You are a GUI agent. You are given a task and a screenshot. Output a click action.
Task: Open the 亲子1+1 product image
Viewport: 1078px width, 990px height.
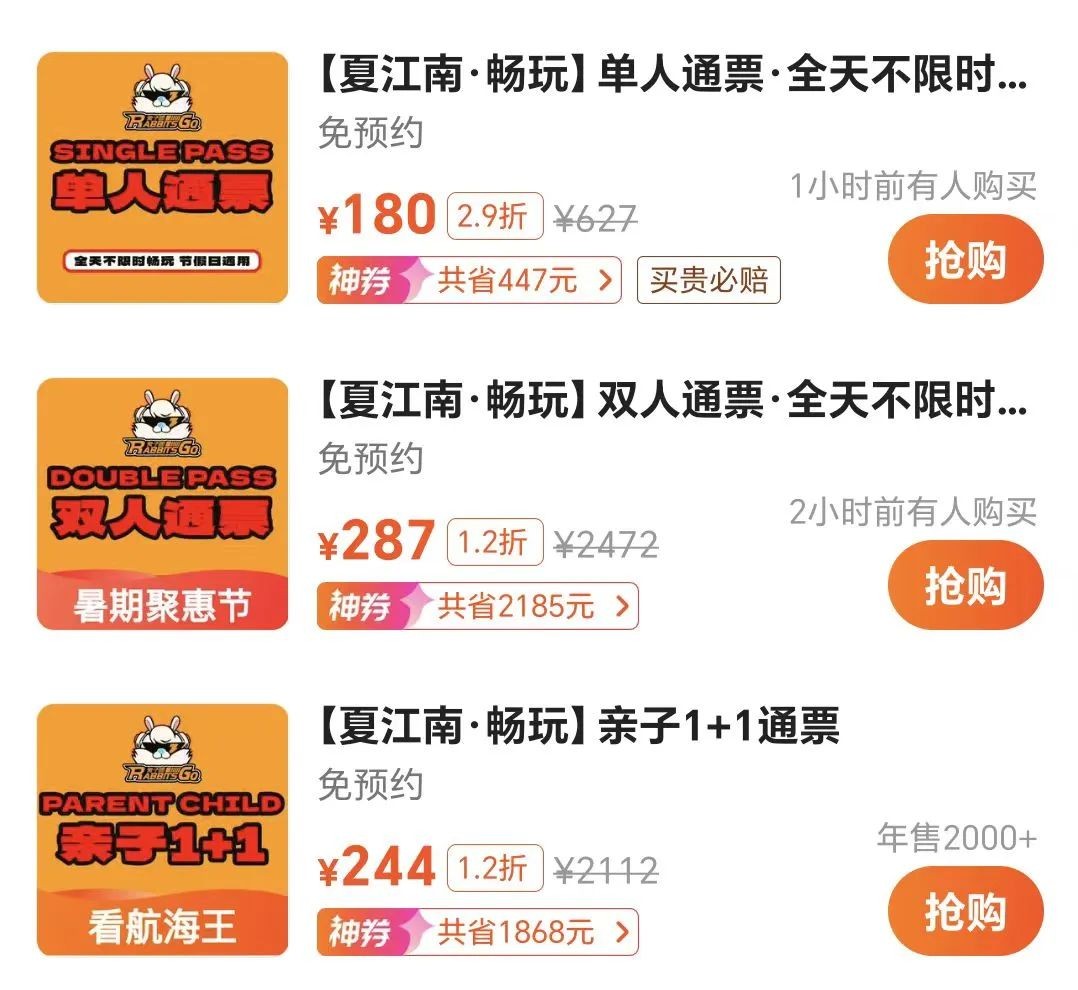pos(162,829)
